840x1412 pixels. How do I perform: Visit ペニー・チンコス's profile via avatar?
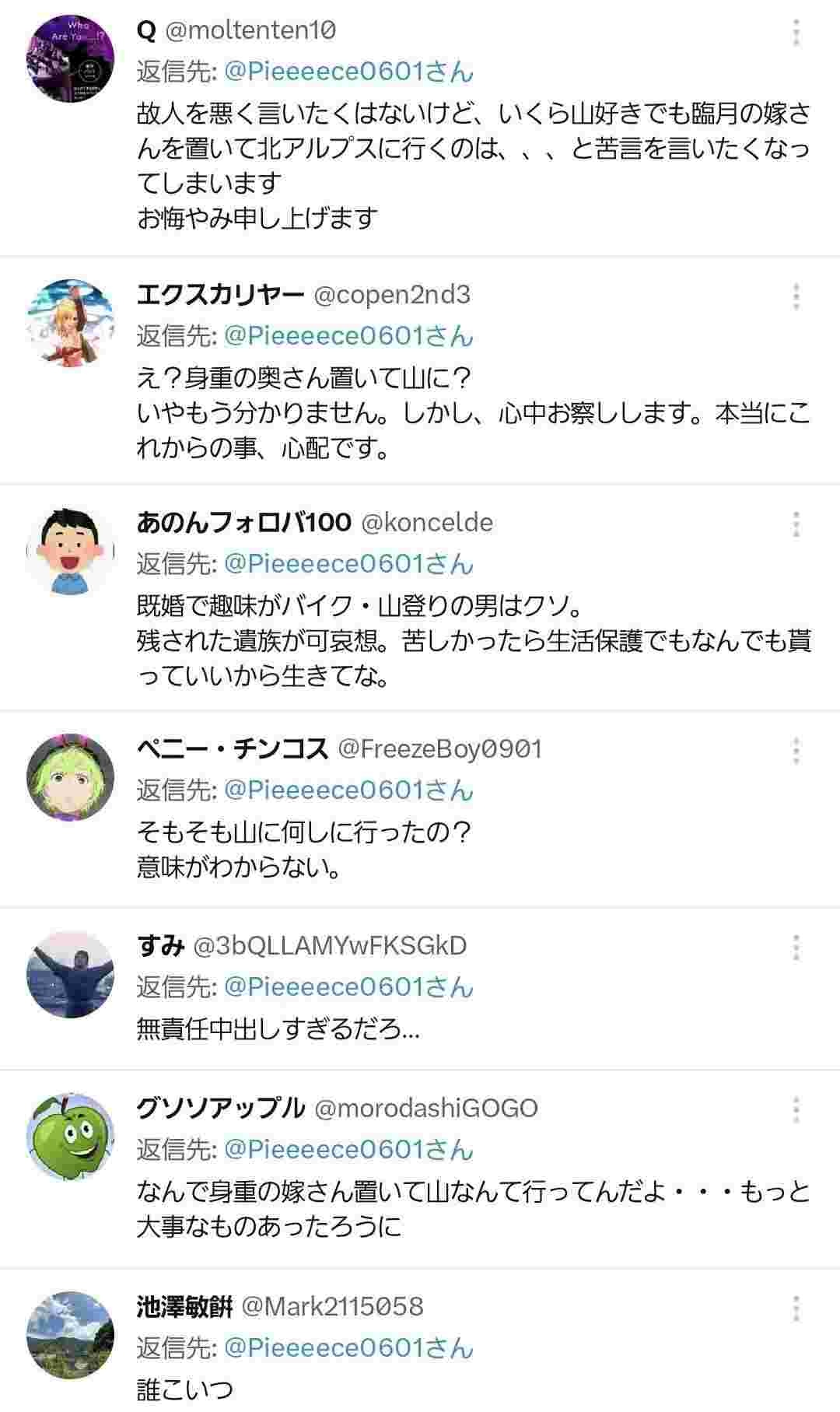(70, 776)
